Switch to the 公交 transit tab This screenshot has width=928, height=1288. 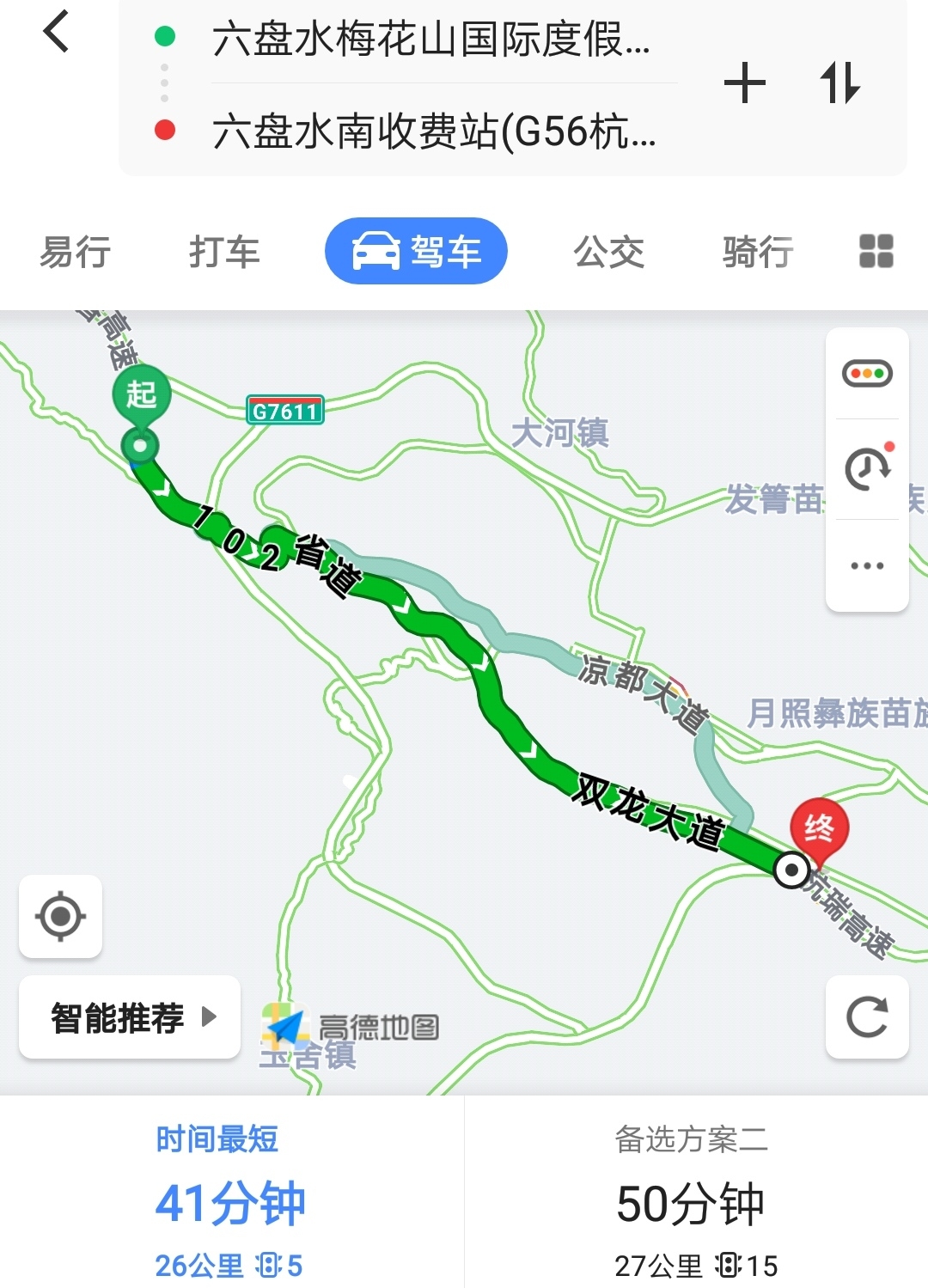pos(608,252)
